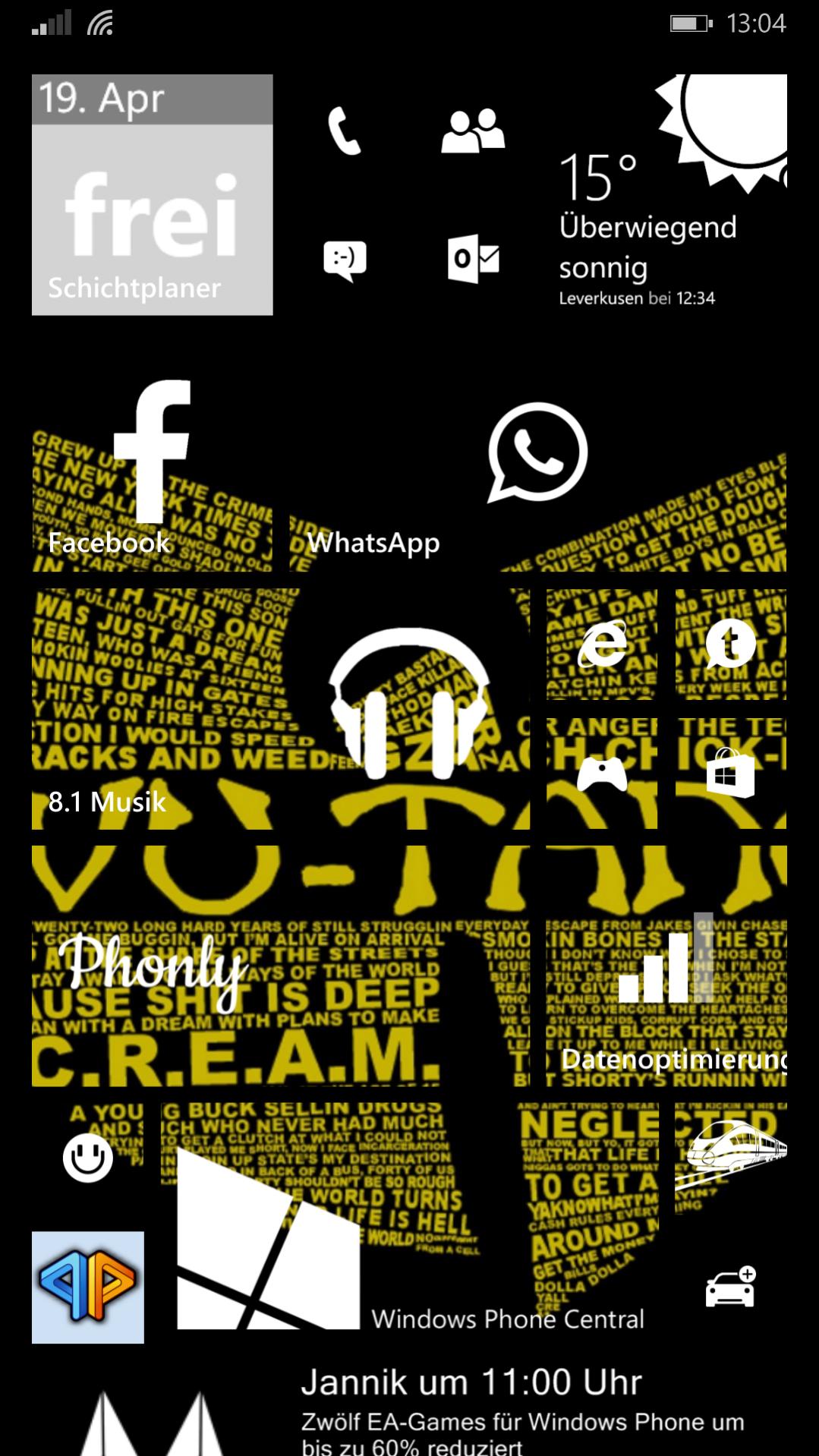
Task: Open the Windows Store tile
Action: click(730, 773)
